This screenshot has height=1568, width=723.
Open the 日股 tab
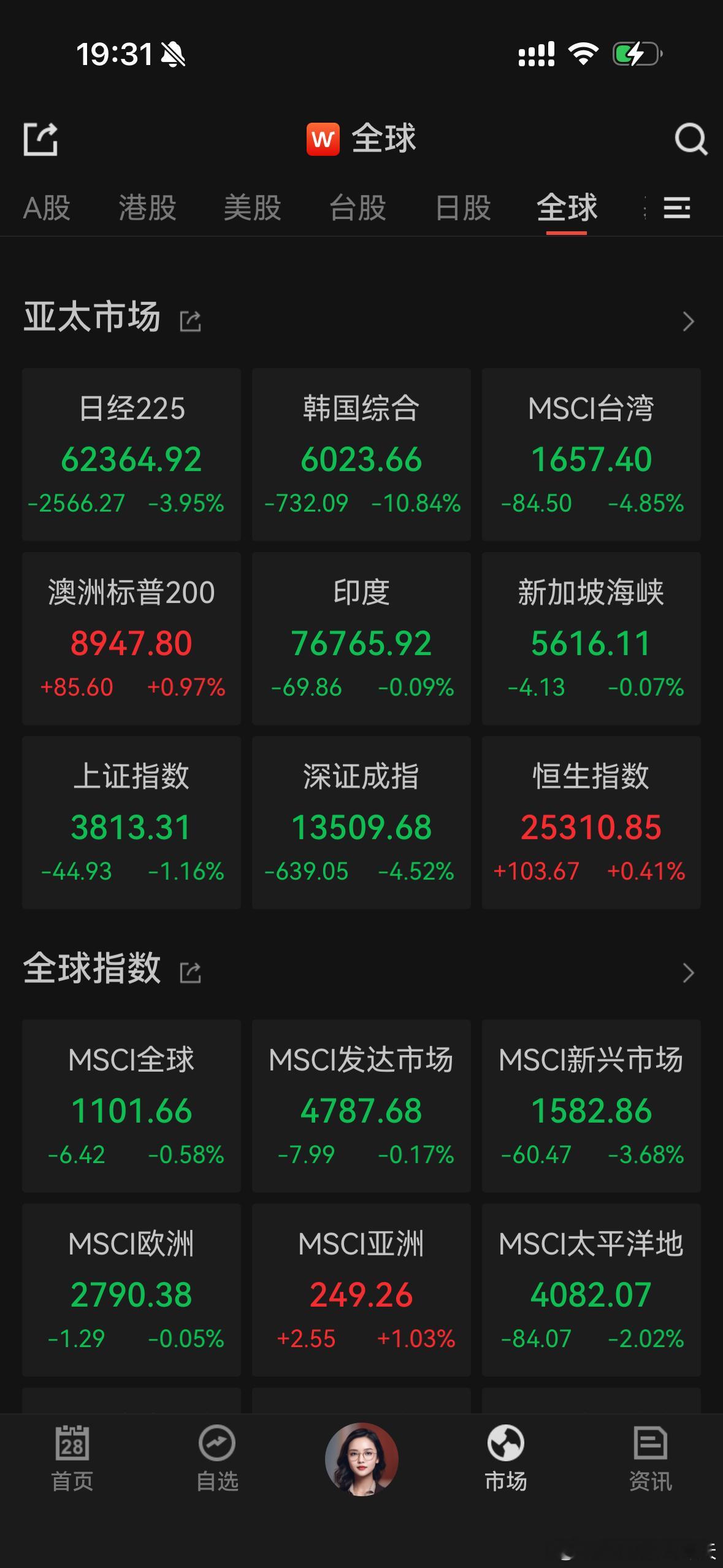tap(464, 207)
